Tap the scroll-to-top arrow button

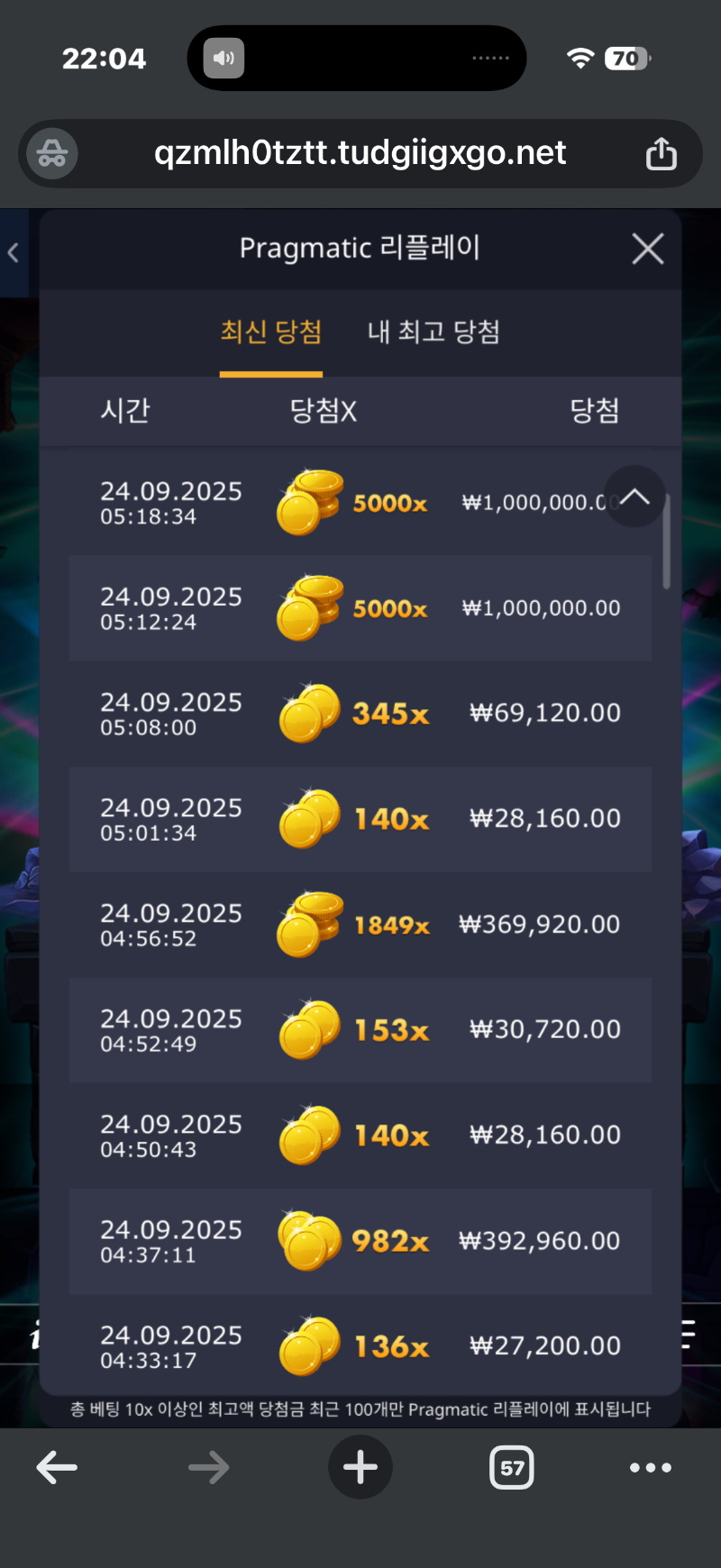(x=634, y=496)
